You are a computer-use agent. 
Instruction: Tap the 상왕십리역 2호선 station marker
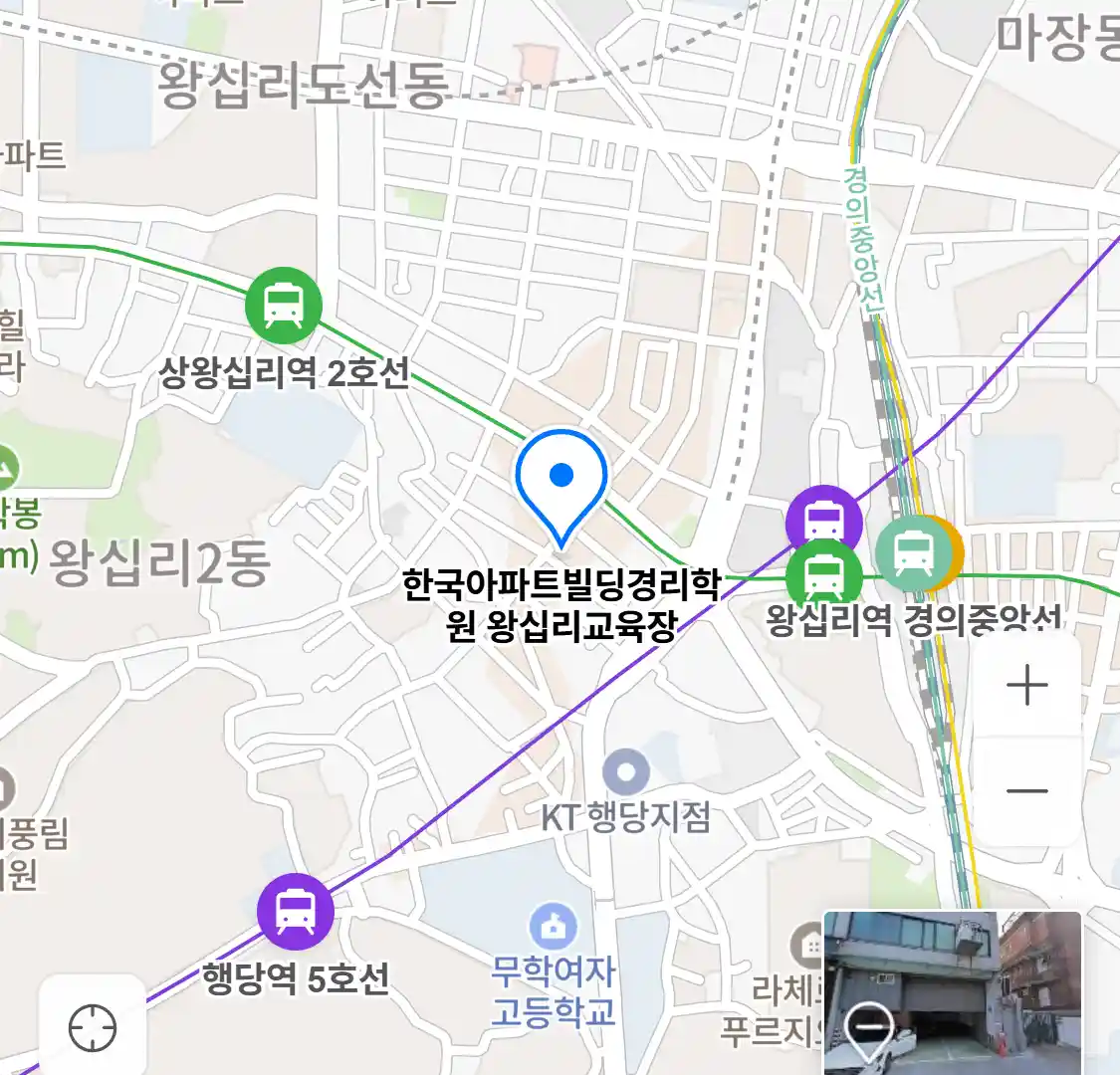pos(284,306)
